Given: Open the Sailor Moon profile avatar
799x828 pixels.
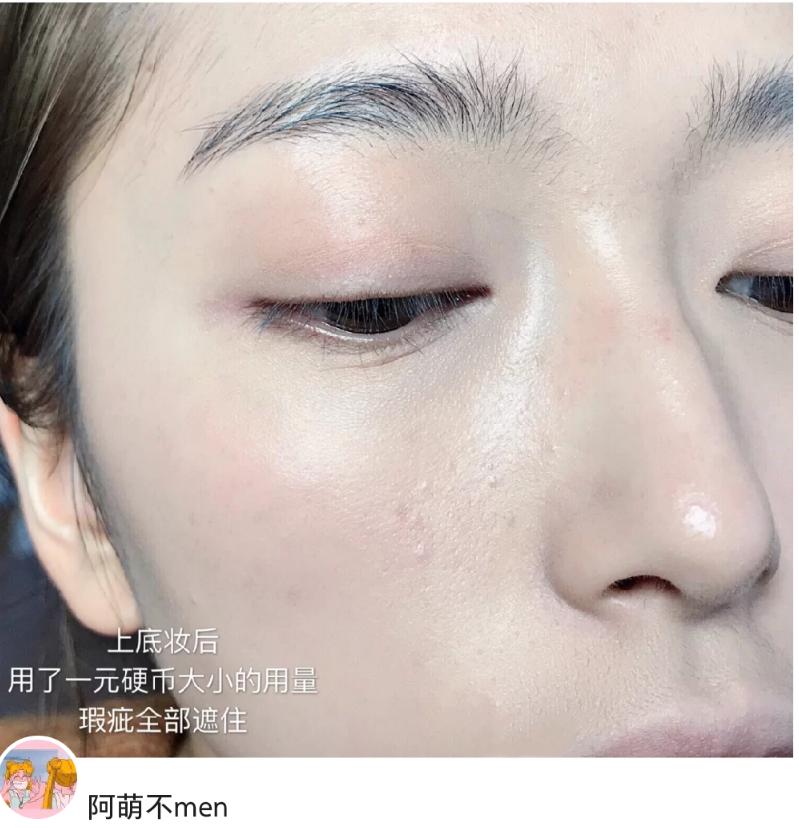Looking at the screenshot, I should pyautogui.click(x=39, y=782).
